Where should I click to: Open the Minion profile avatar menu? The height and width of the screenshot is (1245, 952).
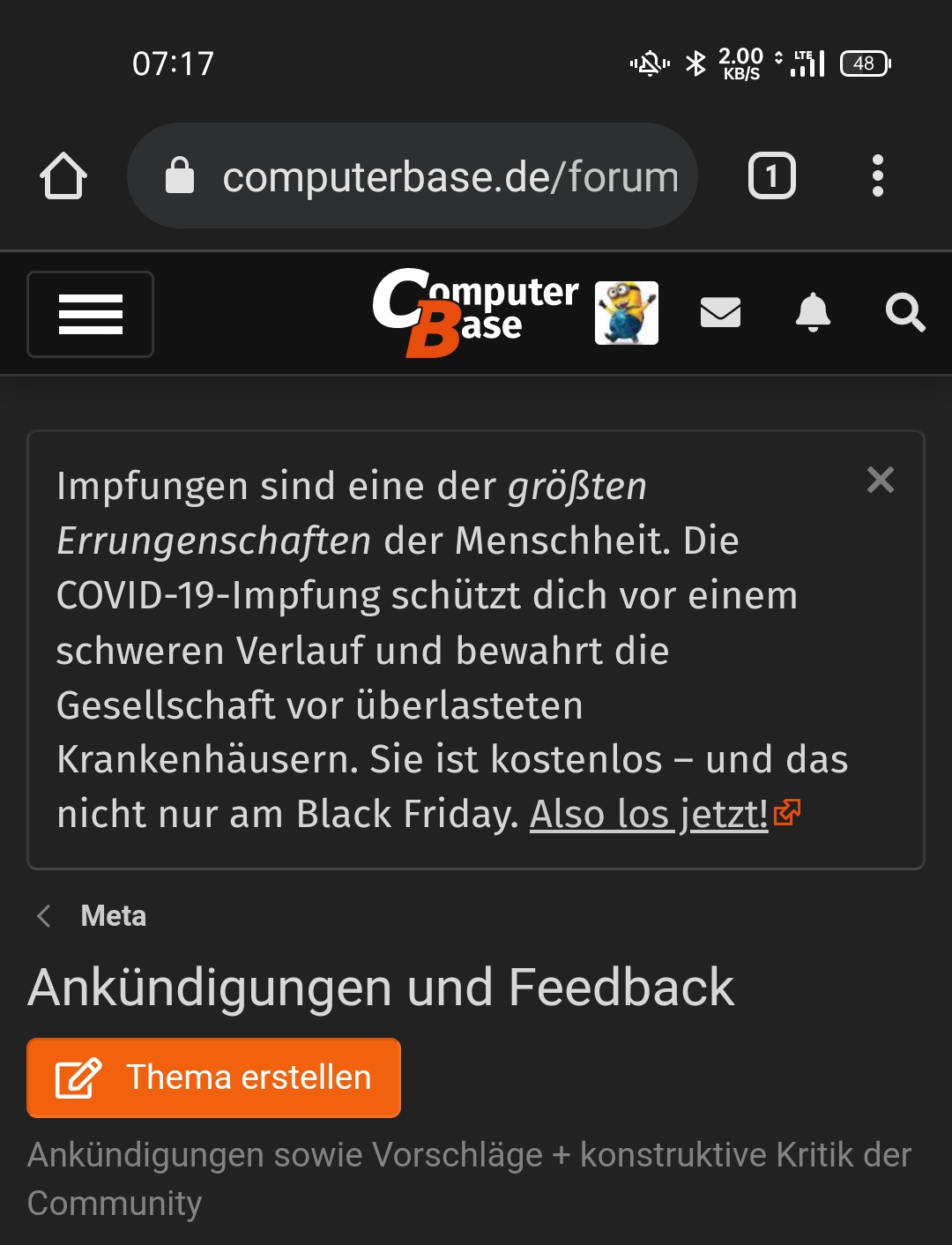627,313
